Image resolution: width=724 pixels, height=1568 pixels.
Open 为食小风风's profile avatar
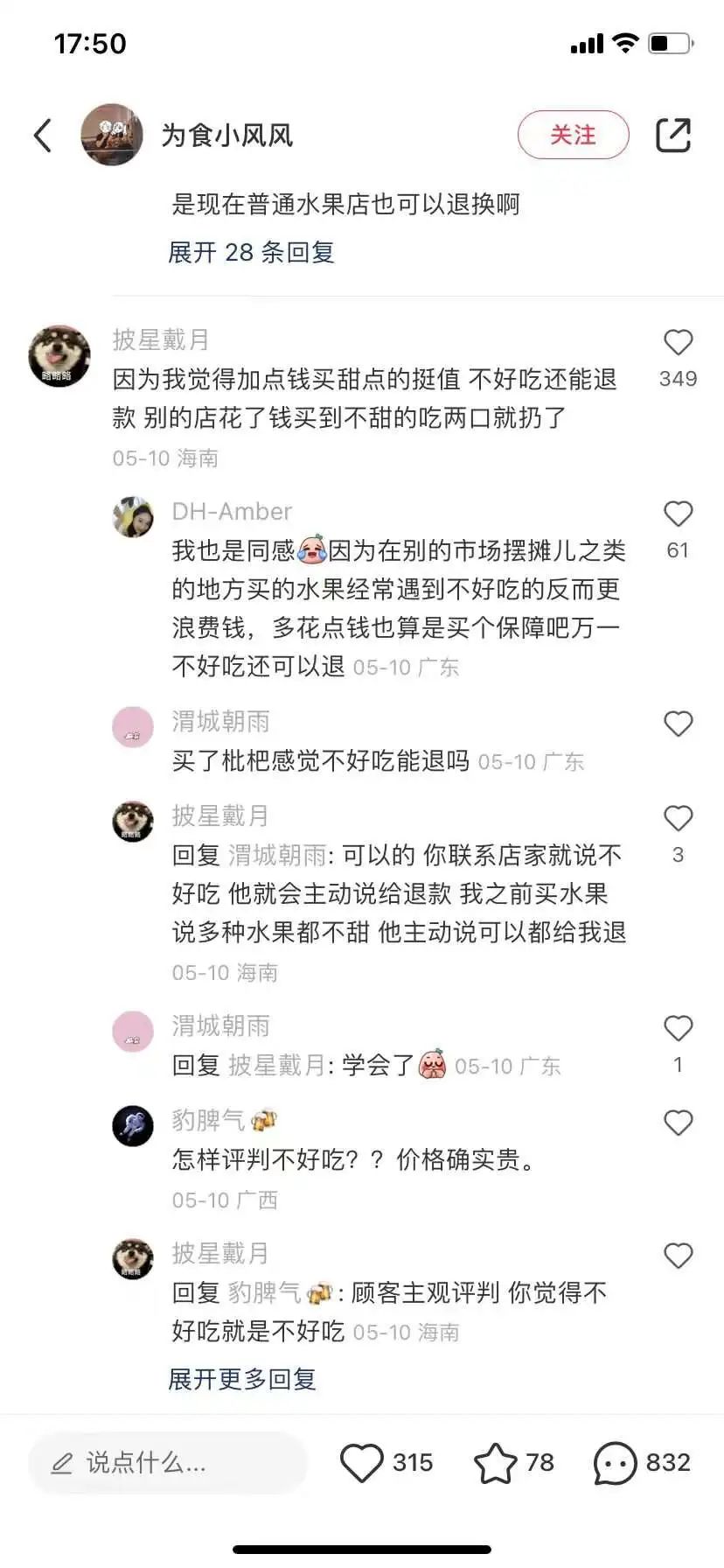click(112, 136)
